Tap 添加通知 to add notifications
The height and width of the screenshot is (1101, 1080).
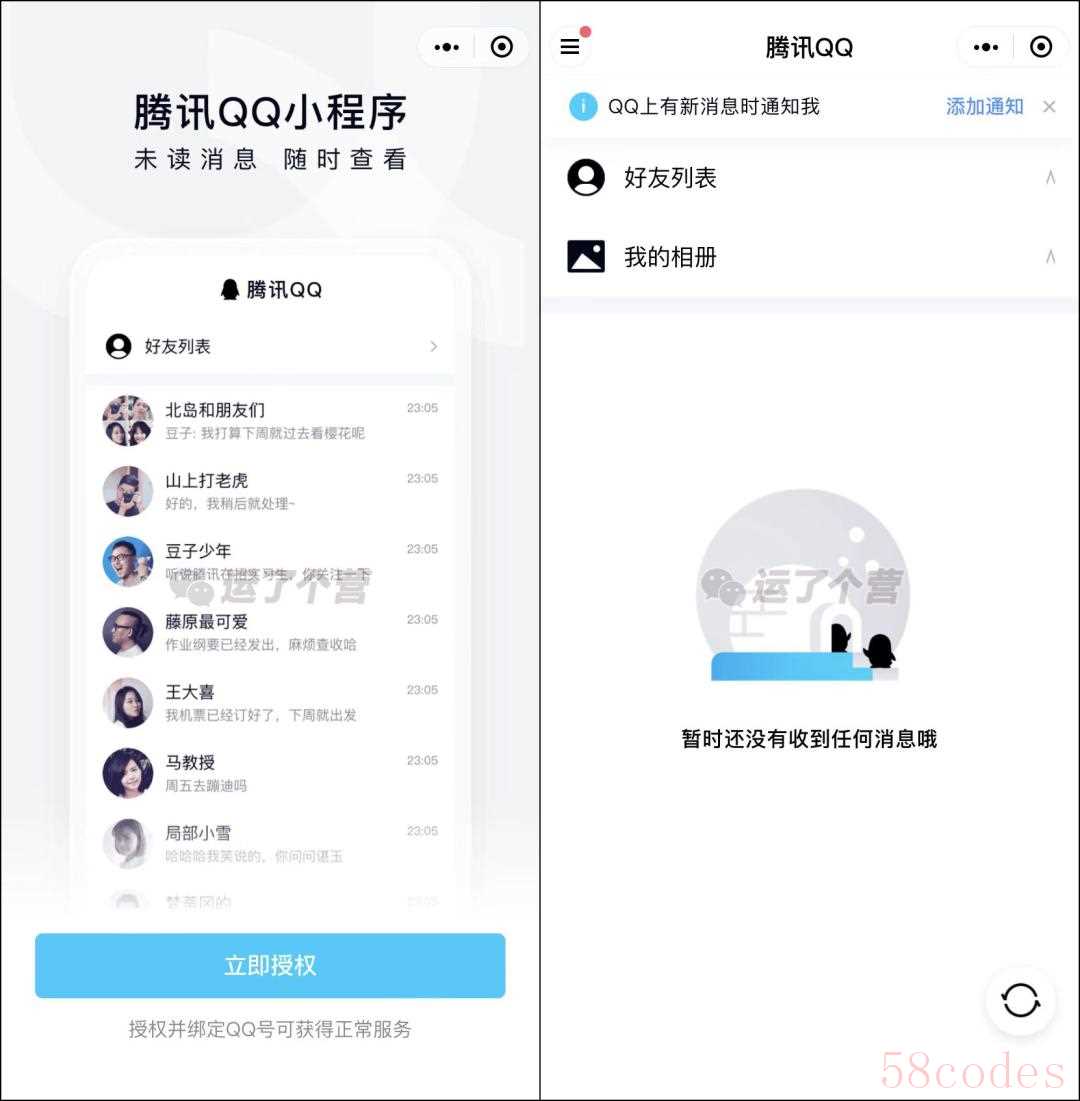click(984, 107)
